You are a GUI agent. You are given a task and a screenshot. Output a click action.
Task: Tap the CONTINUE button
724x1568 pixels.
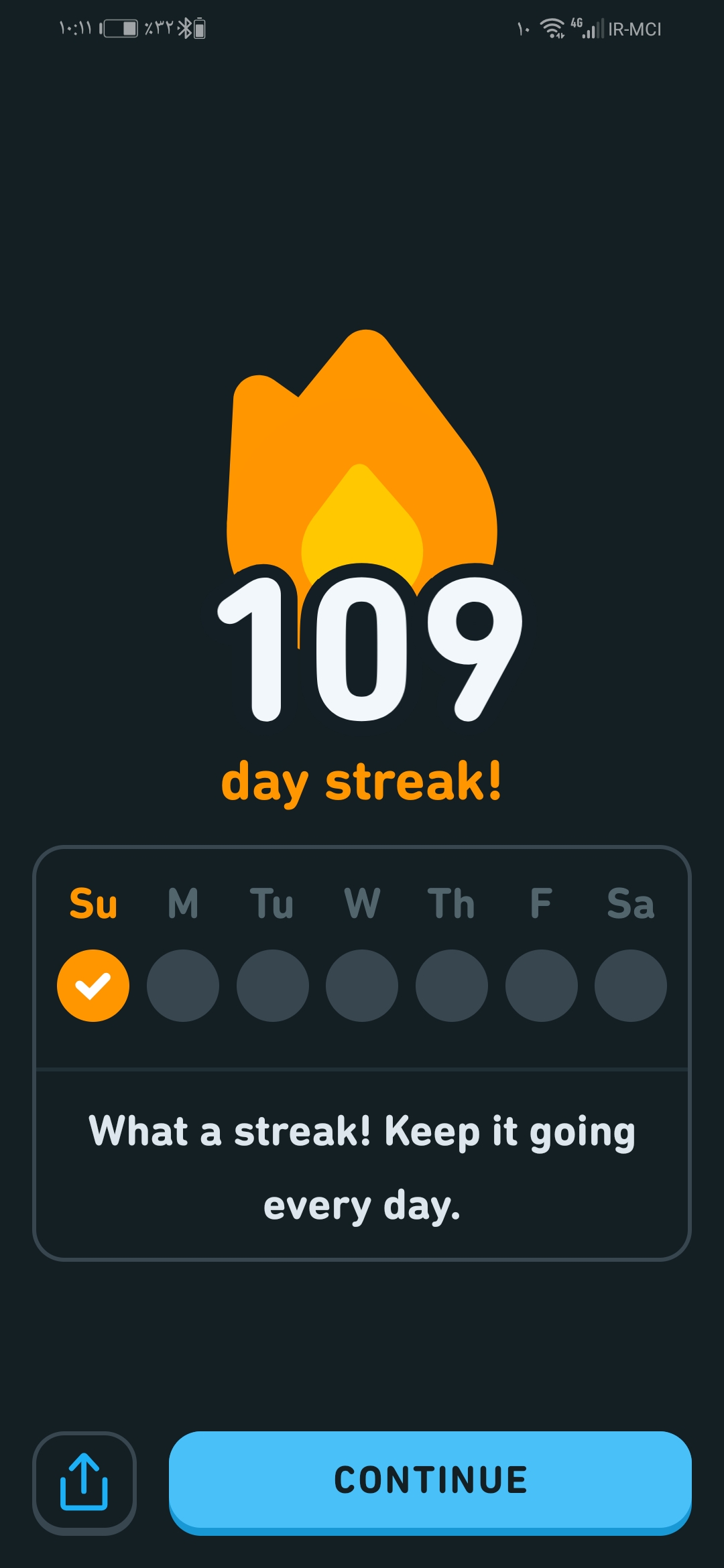tap(430, 1482)
